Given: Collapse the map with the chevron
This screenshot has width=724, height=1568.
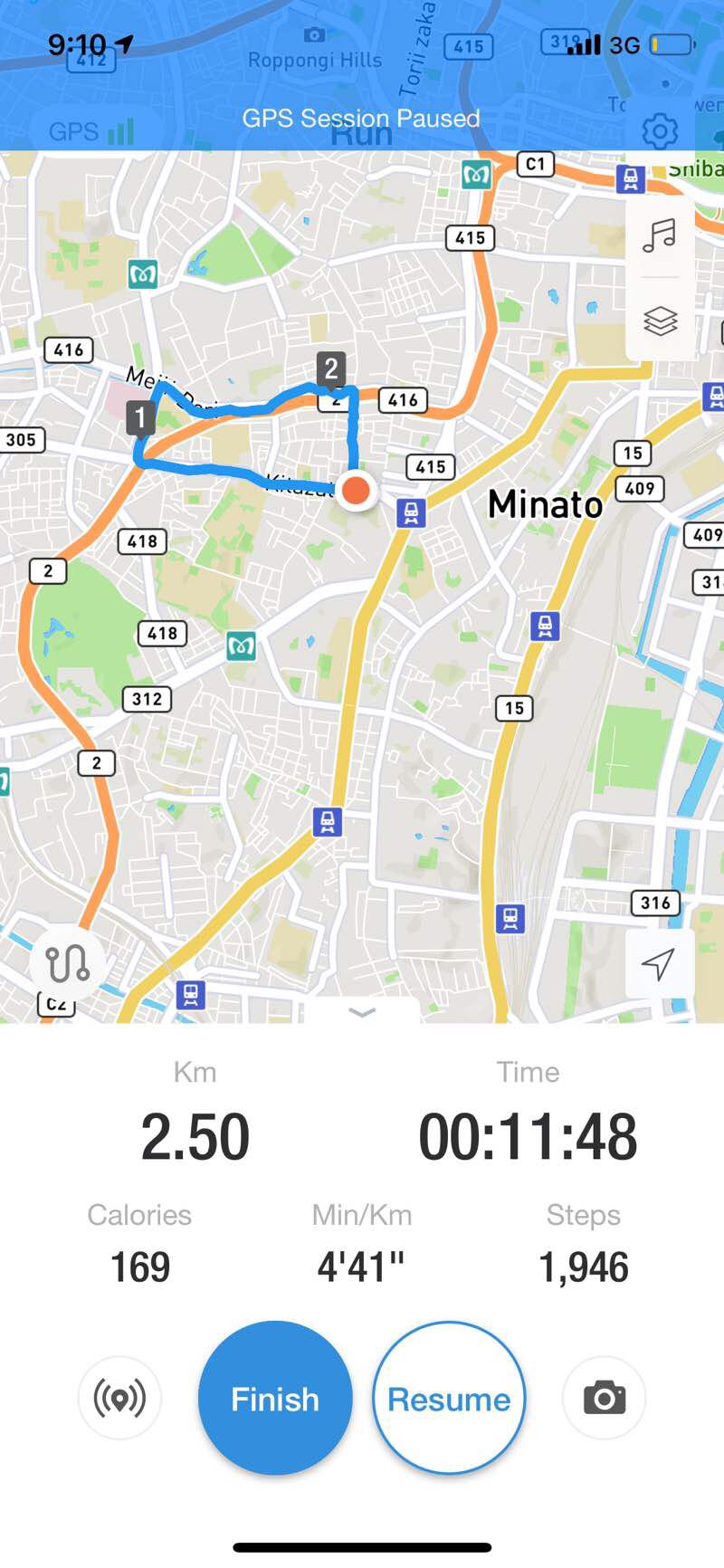Looking at the screenshot, I should tap(362, 1012).
